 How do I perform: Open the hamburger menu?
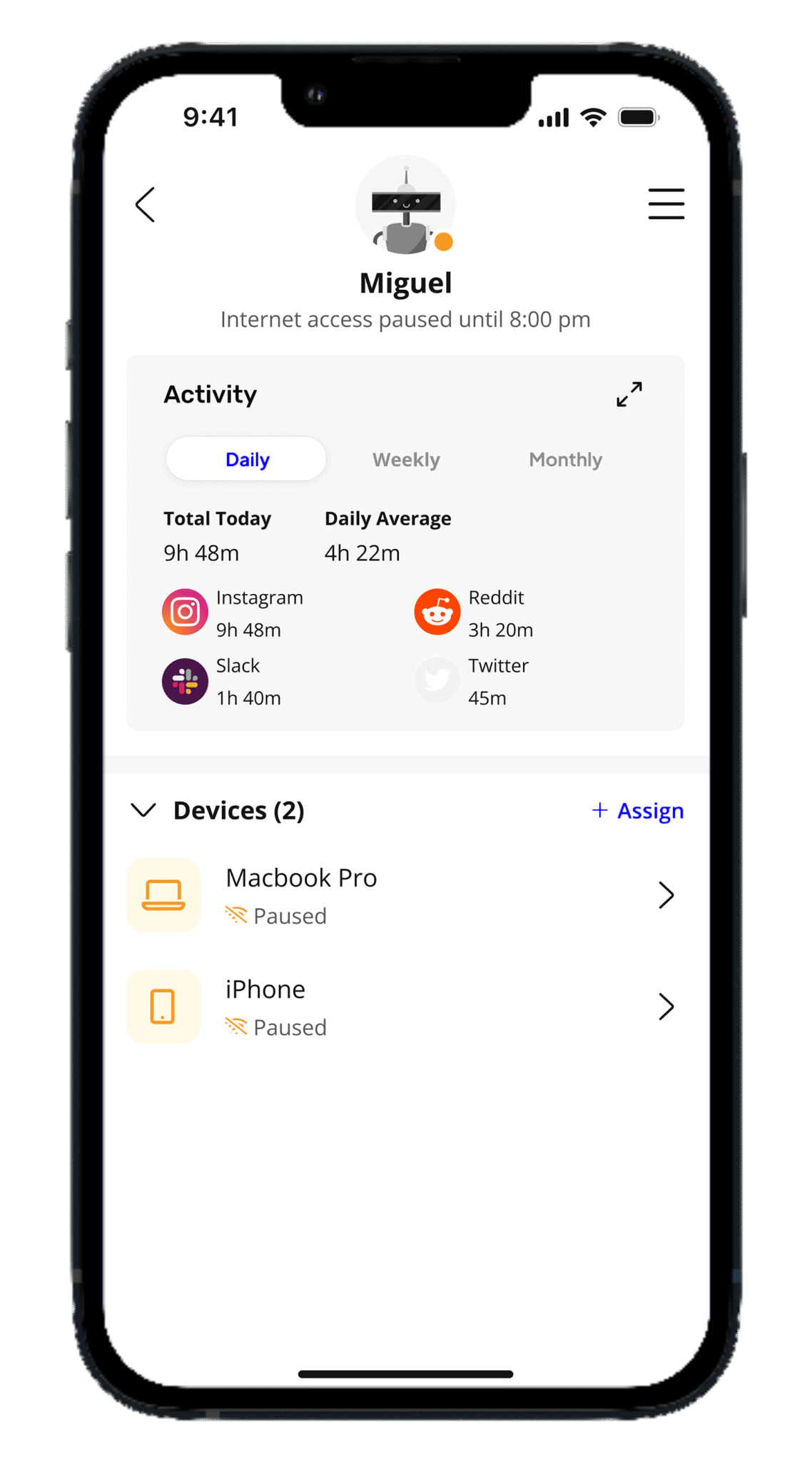point(666,204)
